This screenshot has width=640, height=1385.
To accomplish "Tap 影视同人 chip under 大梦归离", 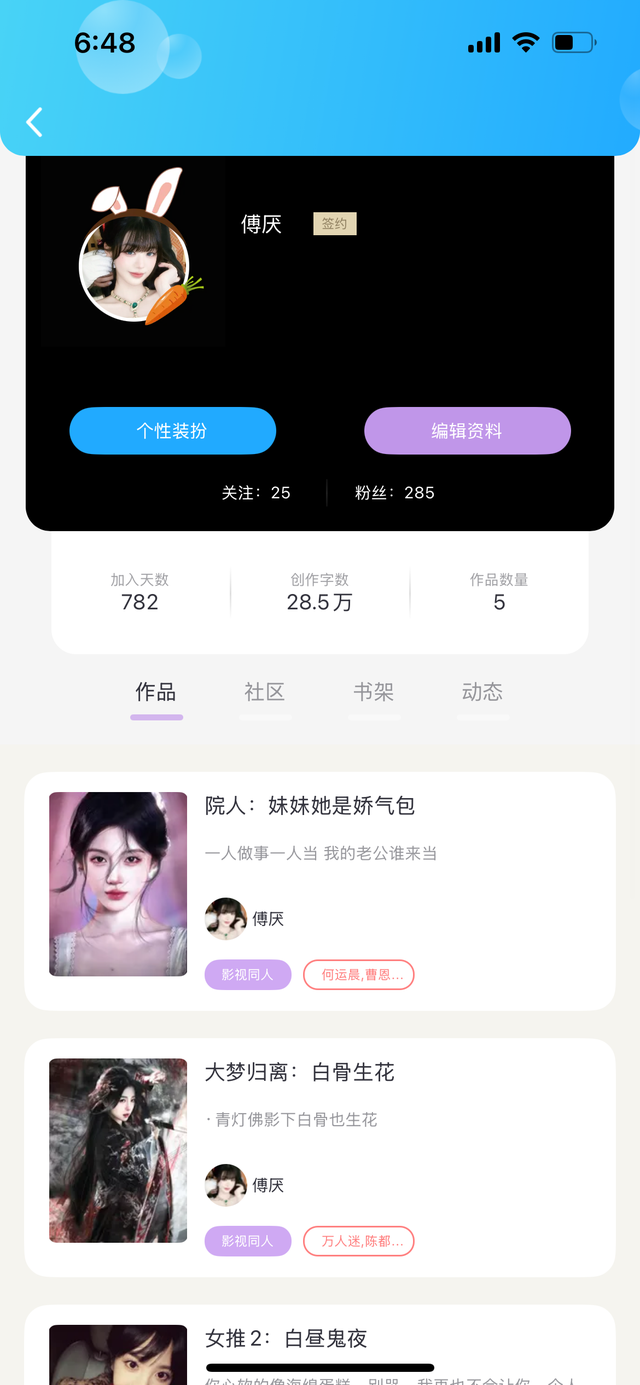I will [x=247, y=1241].
